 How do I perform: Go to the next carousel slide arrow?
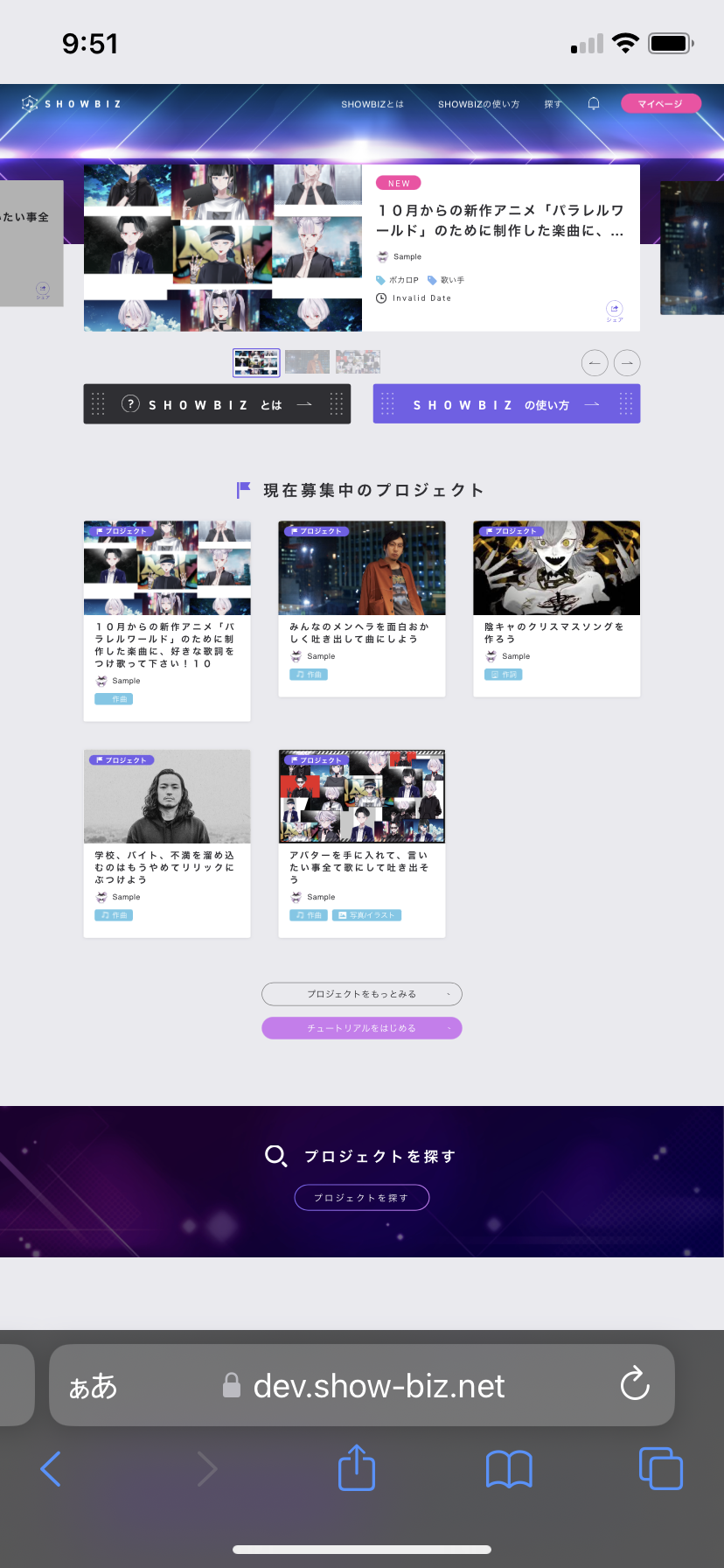627,362
